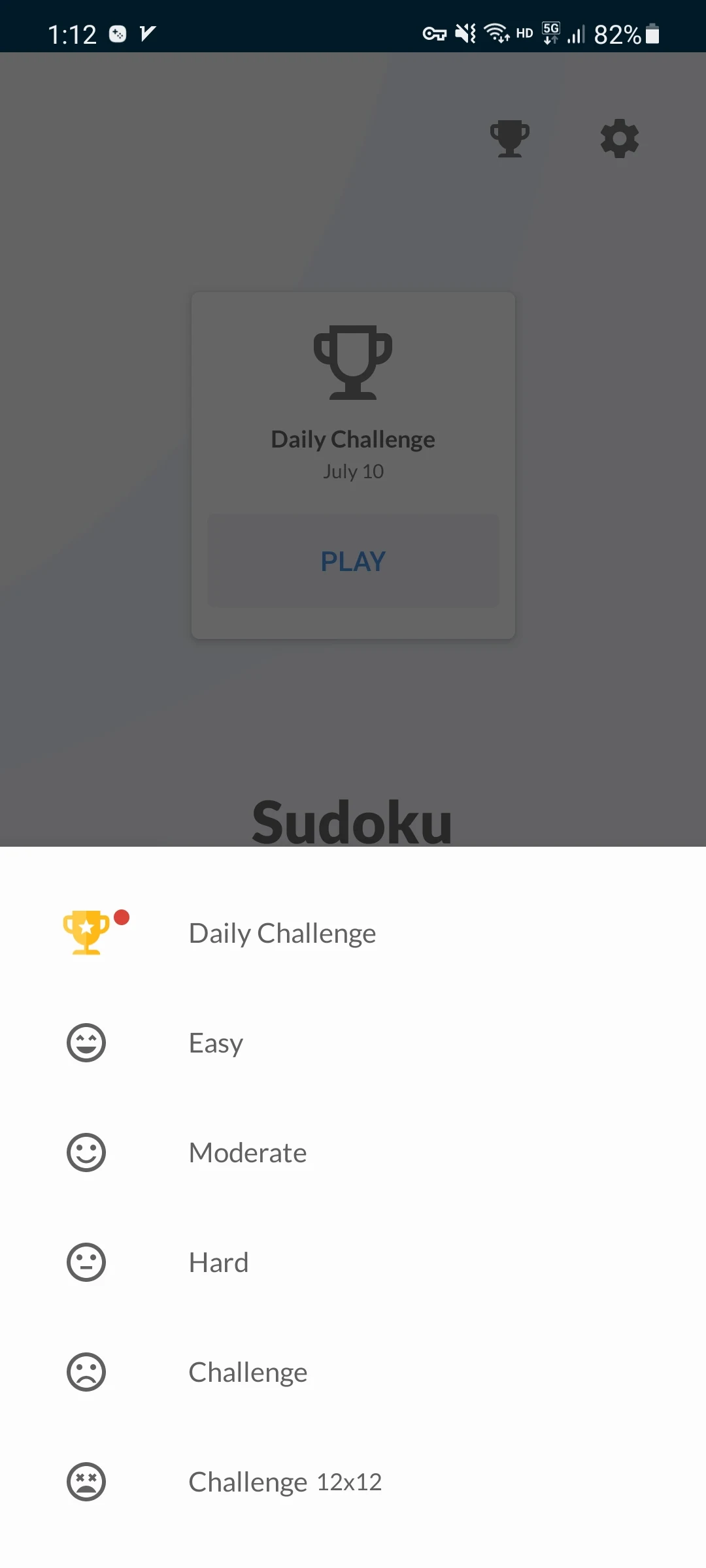Open the trophy achievements icon
The image size is (706, 1568).
510,139
